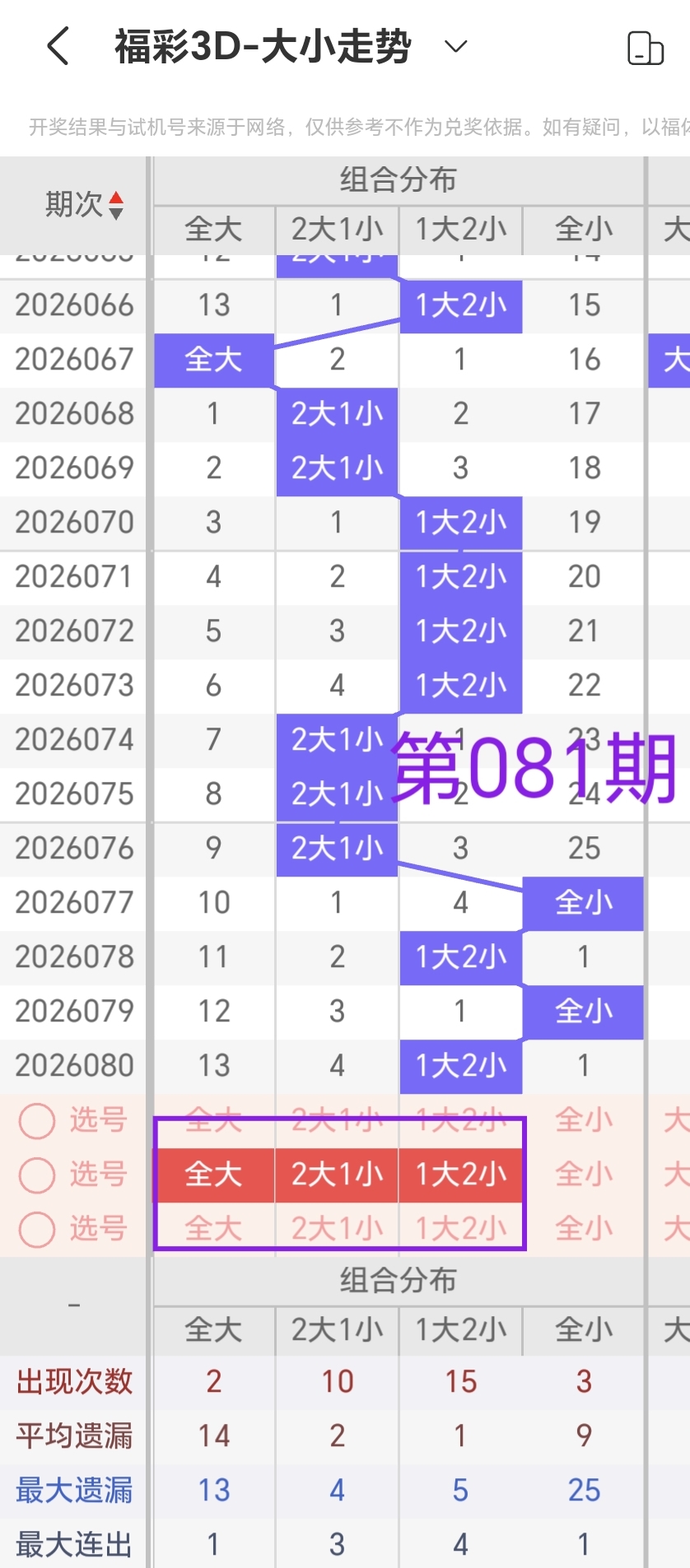This screenshot has height=1568, width=690.
Task: Select the red 全大 pick in middle row
Action: [213, 1175]
